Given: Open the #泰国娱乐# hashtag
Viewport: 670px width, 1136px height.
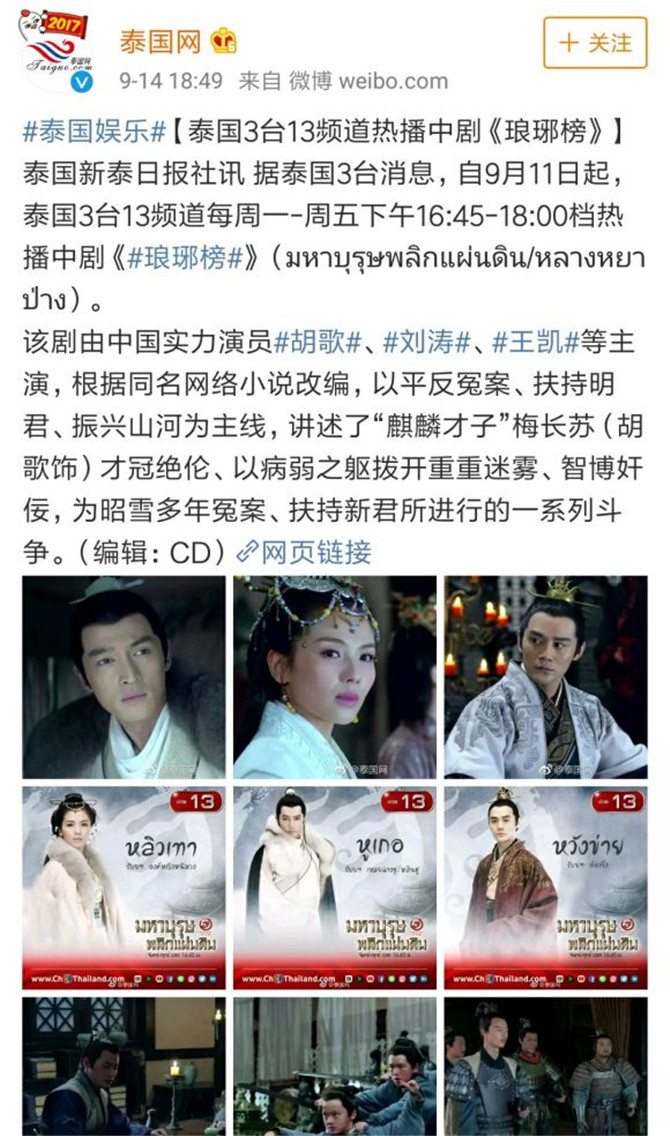Looking at the screenshot, I should coord(95,130).
